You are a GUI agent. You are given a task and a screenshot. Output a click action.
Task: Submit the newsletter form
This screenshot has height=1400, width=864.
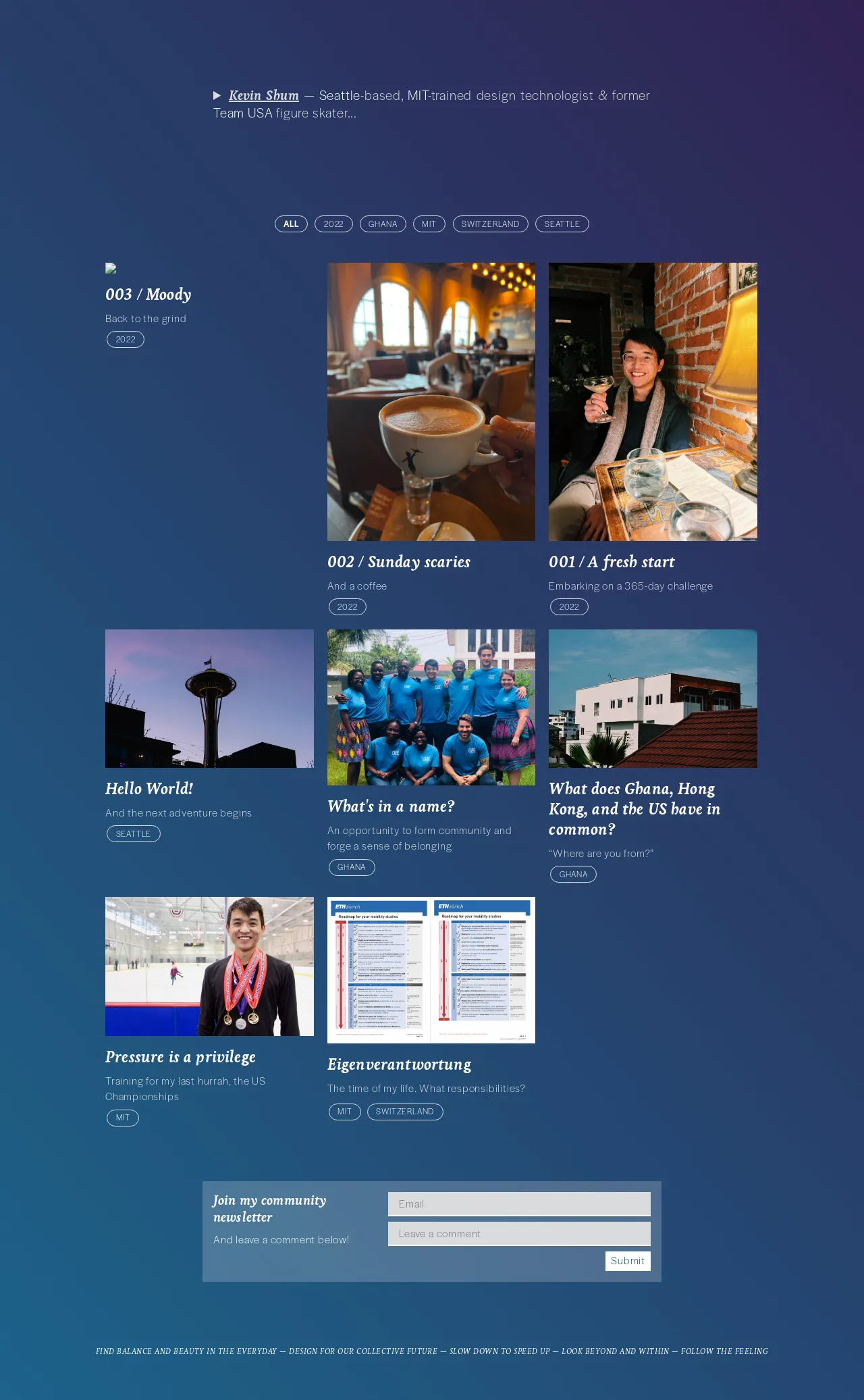pyautogui.click(x=628, y=1261)
